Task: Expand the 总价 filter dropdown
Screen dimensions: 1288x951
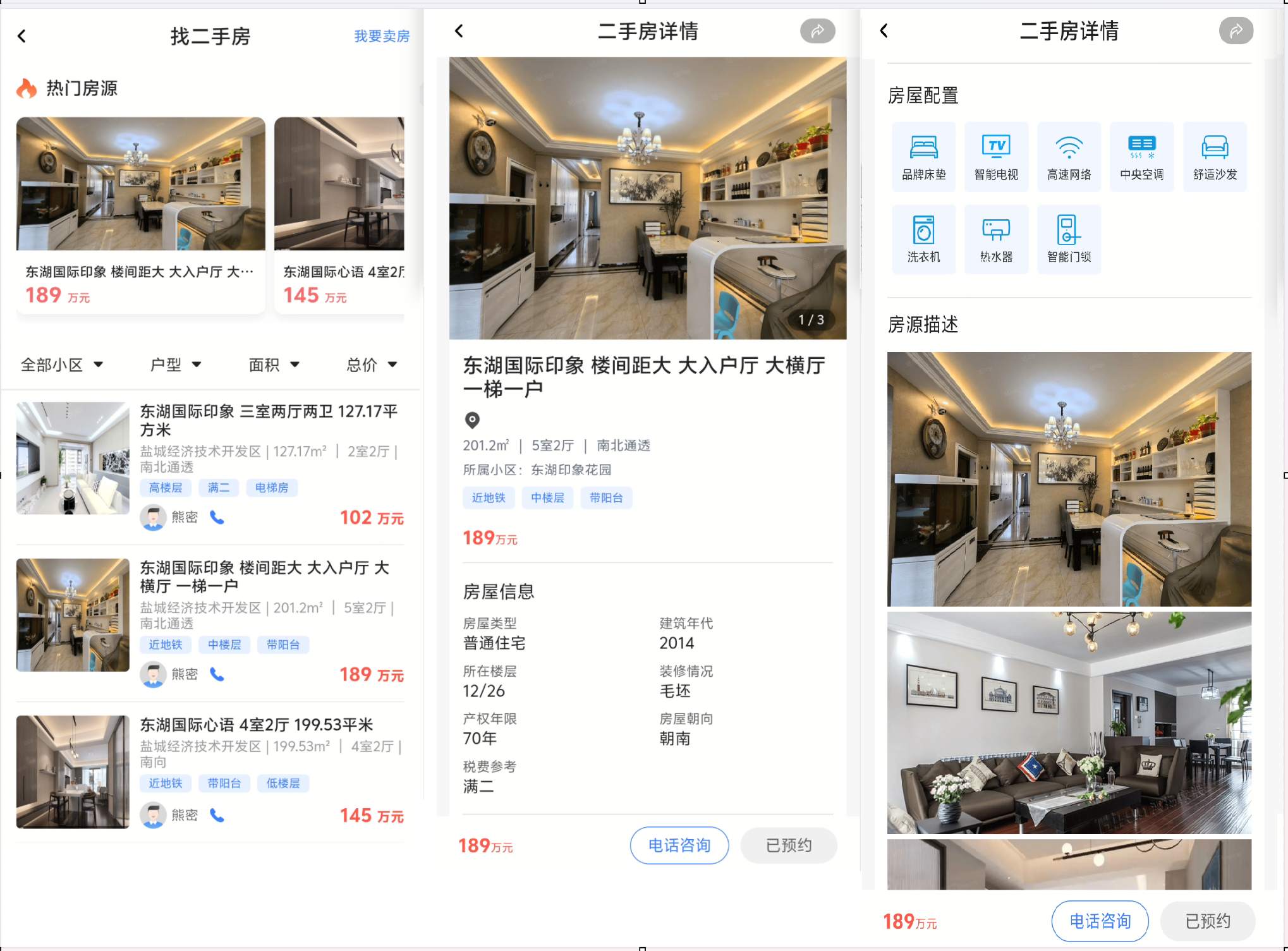Action: (372, 365)
